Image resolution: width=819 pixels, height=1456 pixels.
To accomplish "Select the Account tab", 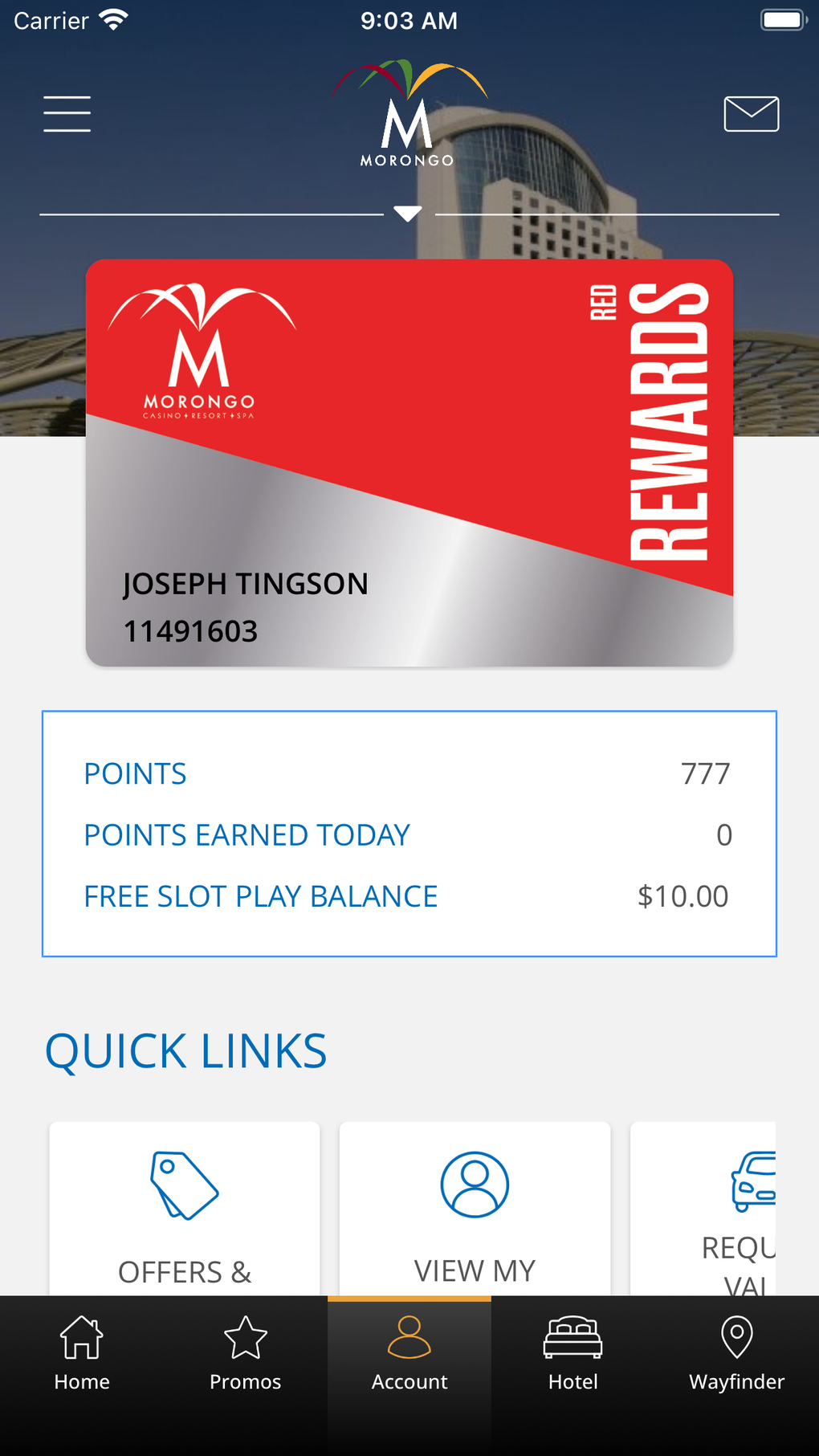I will [409, 1354].
